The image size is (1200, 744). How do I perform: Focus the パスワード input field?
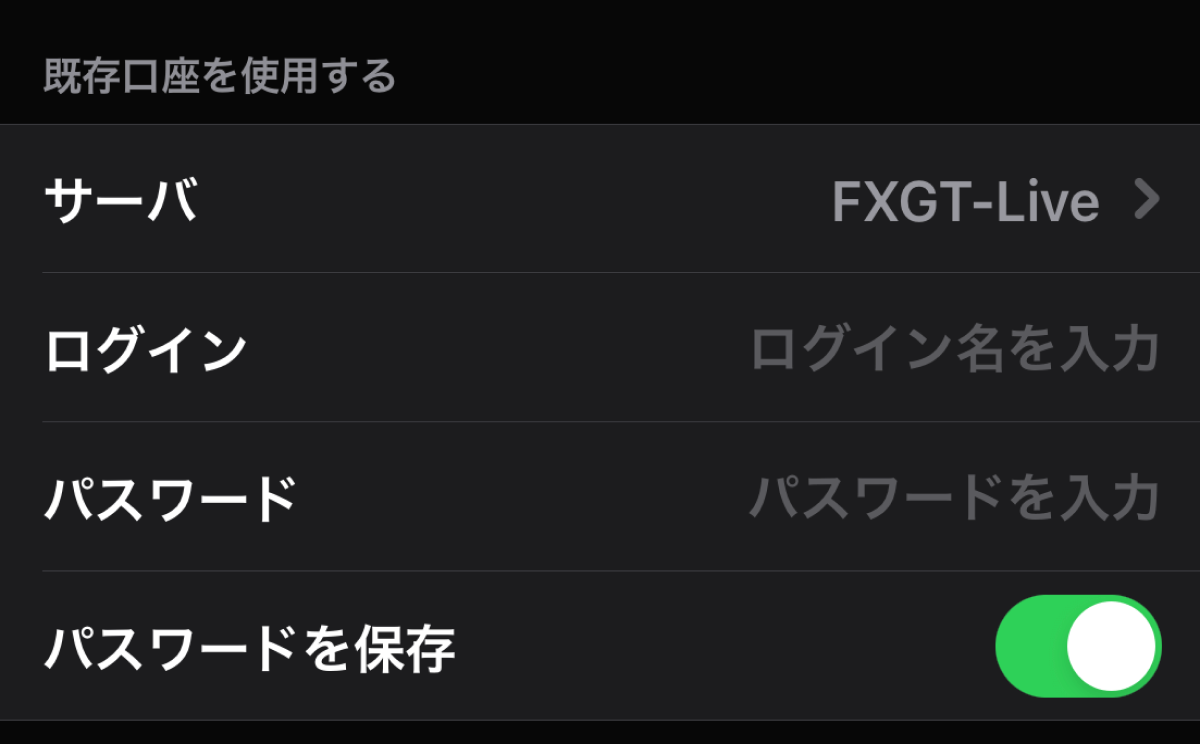pos(953,498)
